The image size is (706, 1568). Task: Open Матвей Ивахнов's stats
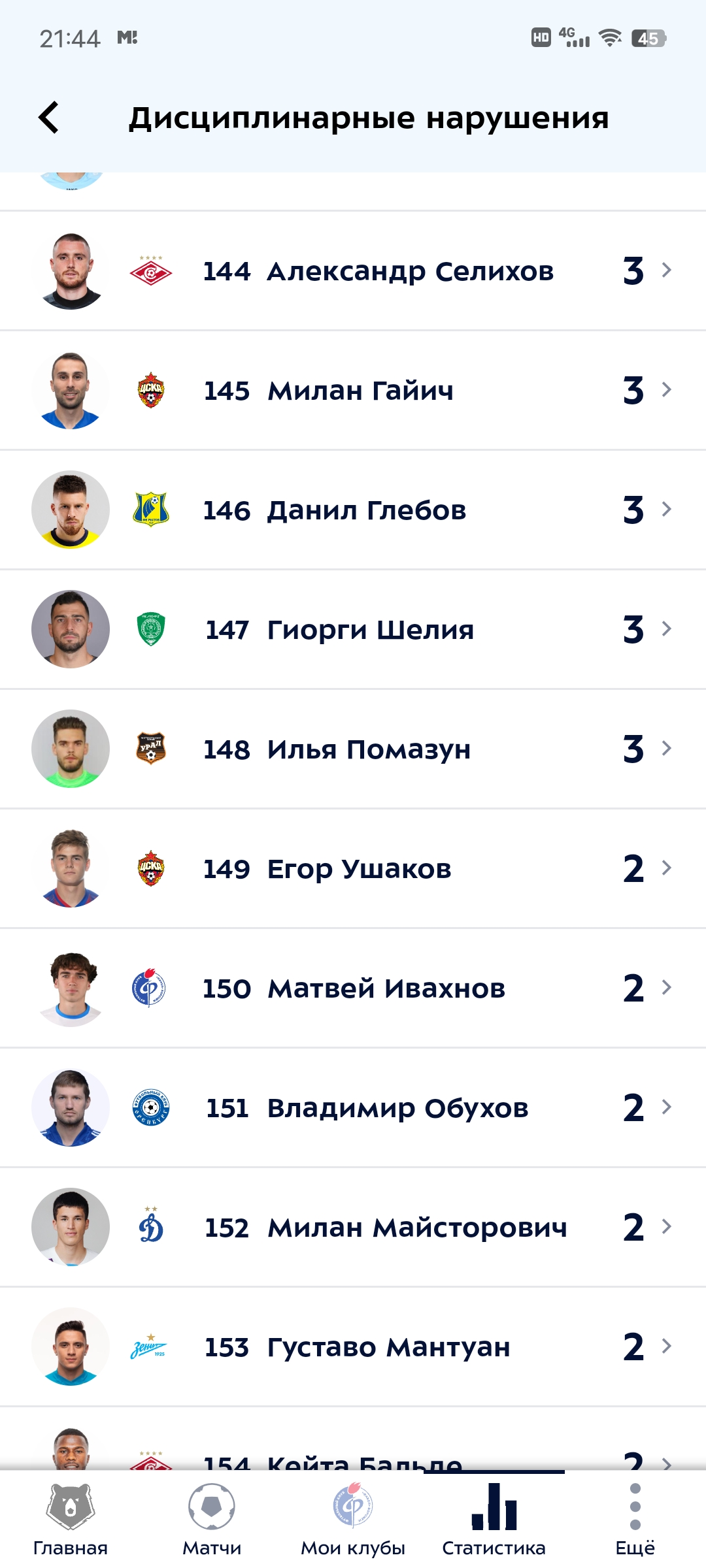pyautogui.click(x=386, y=988)
